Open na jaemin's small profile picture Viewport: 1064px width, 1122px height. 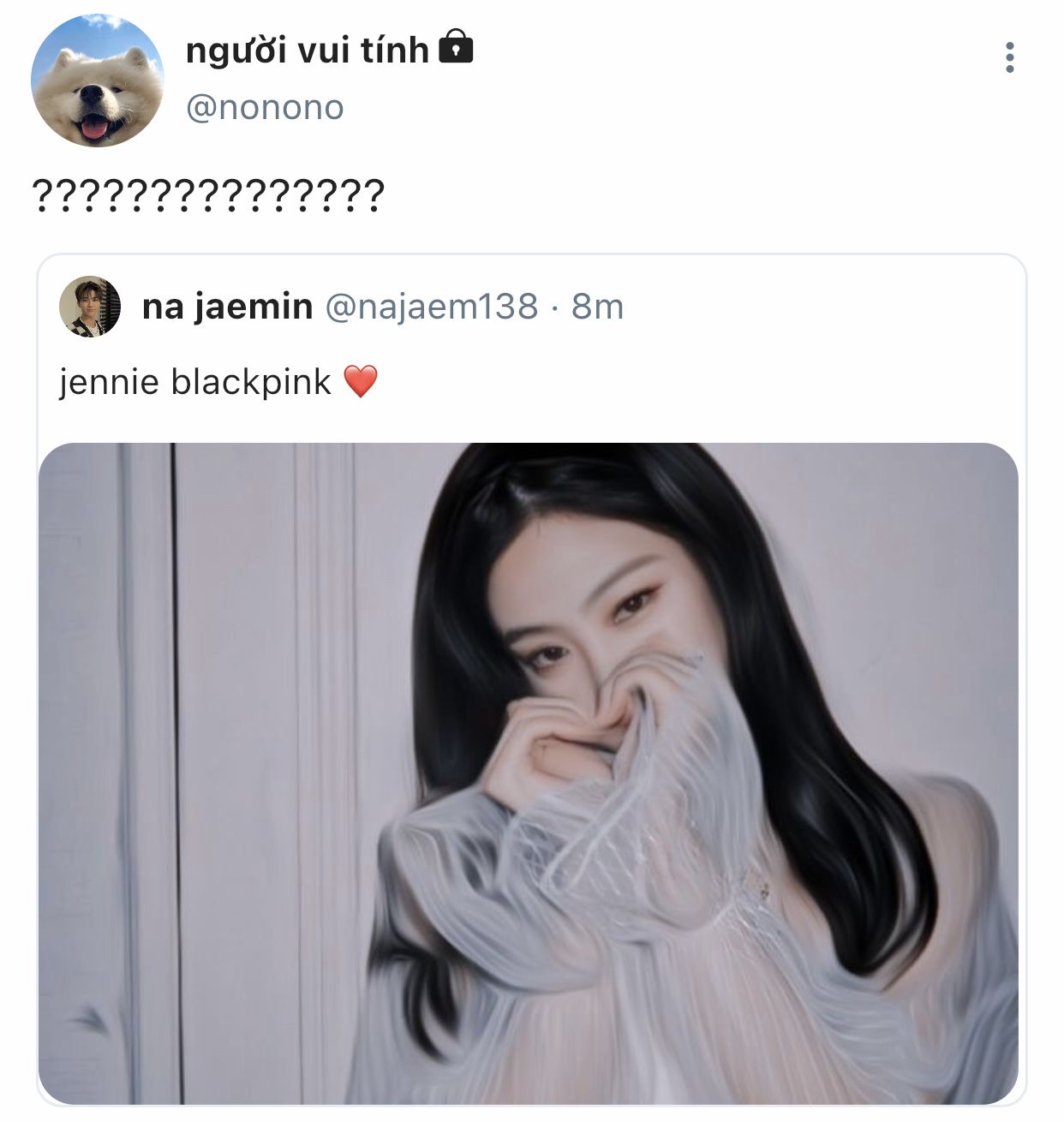[90, 307]
